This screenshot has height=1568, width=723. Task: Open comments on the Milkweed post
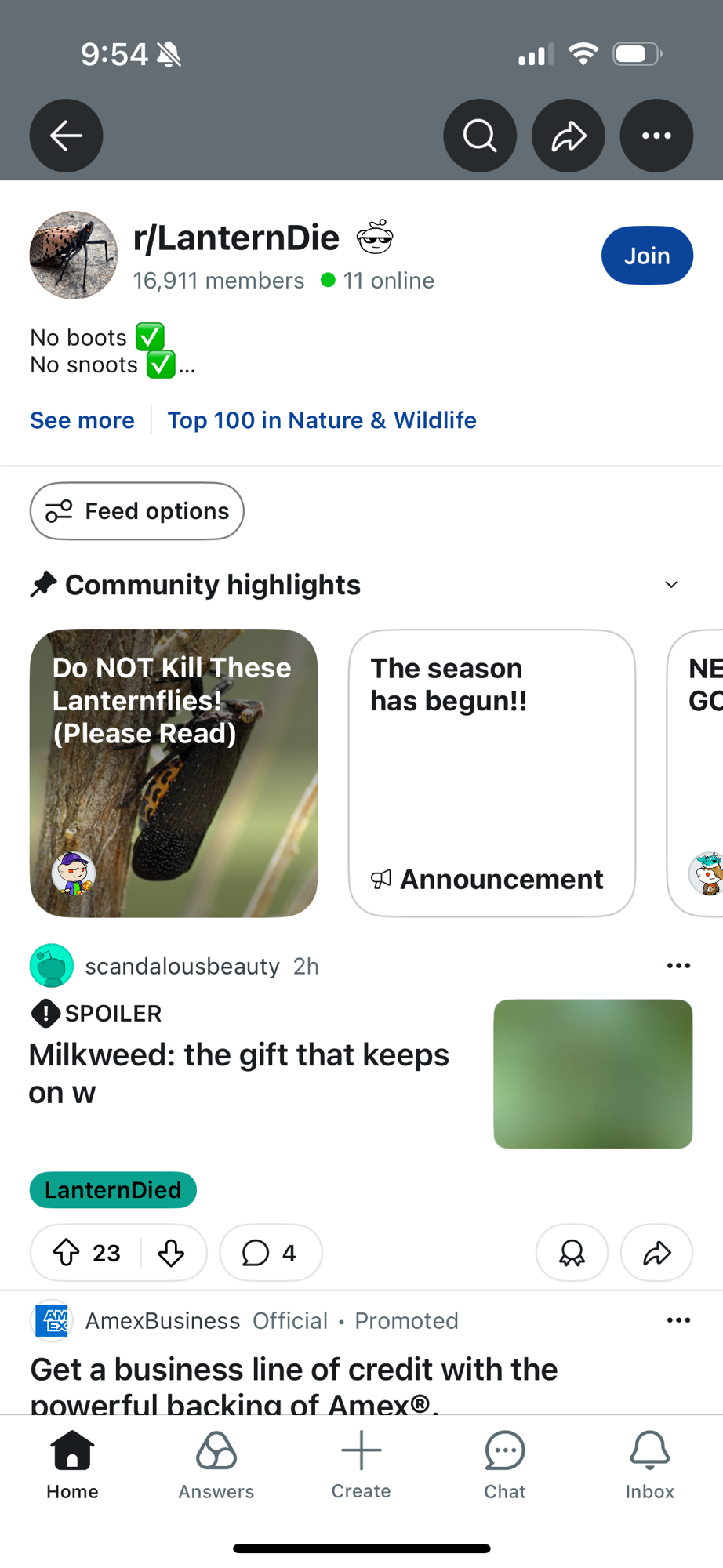point(271,1253)
